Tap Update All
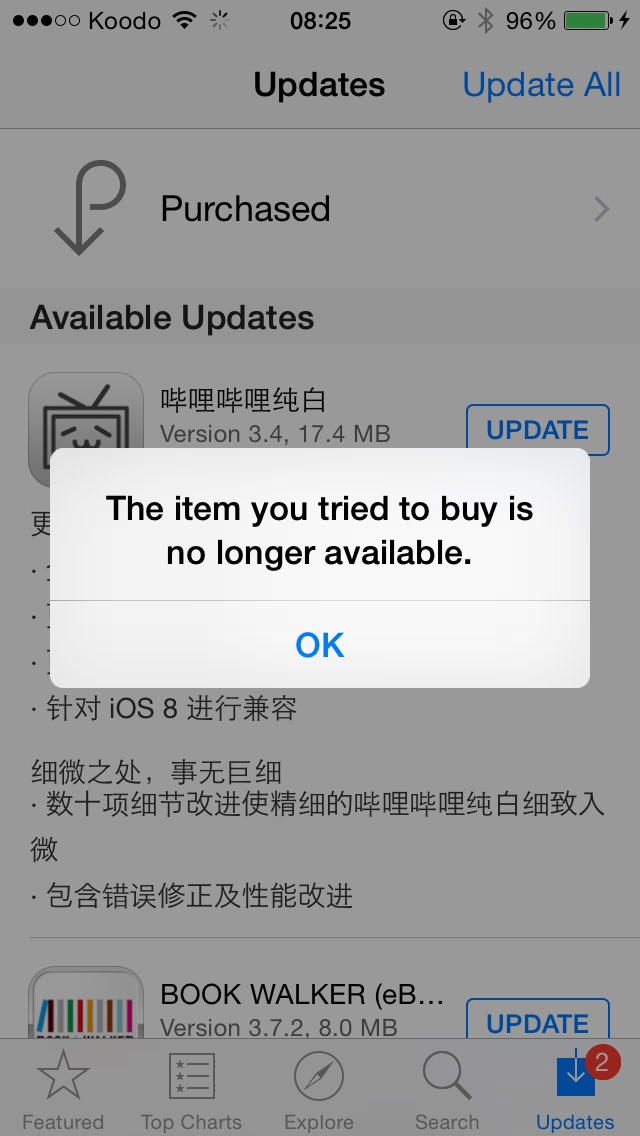This screenshot has height=1136, width=640. click(x=541, y=85)
